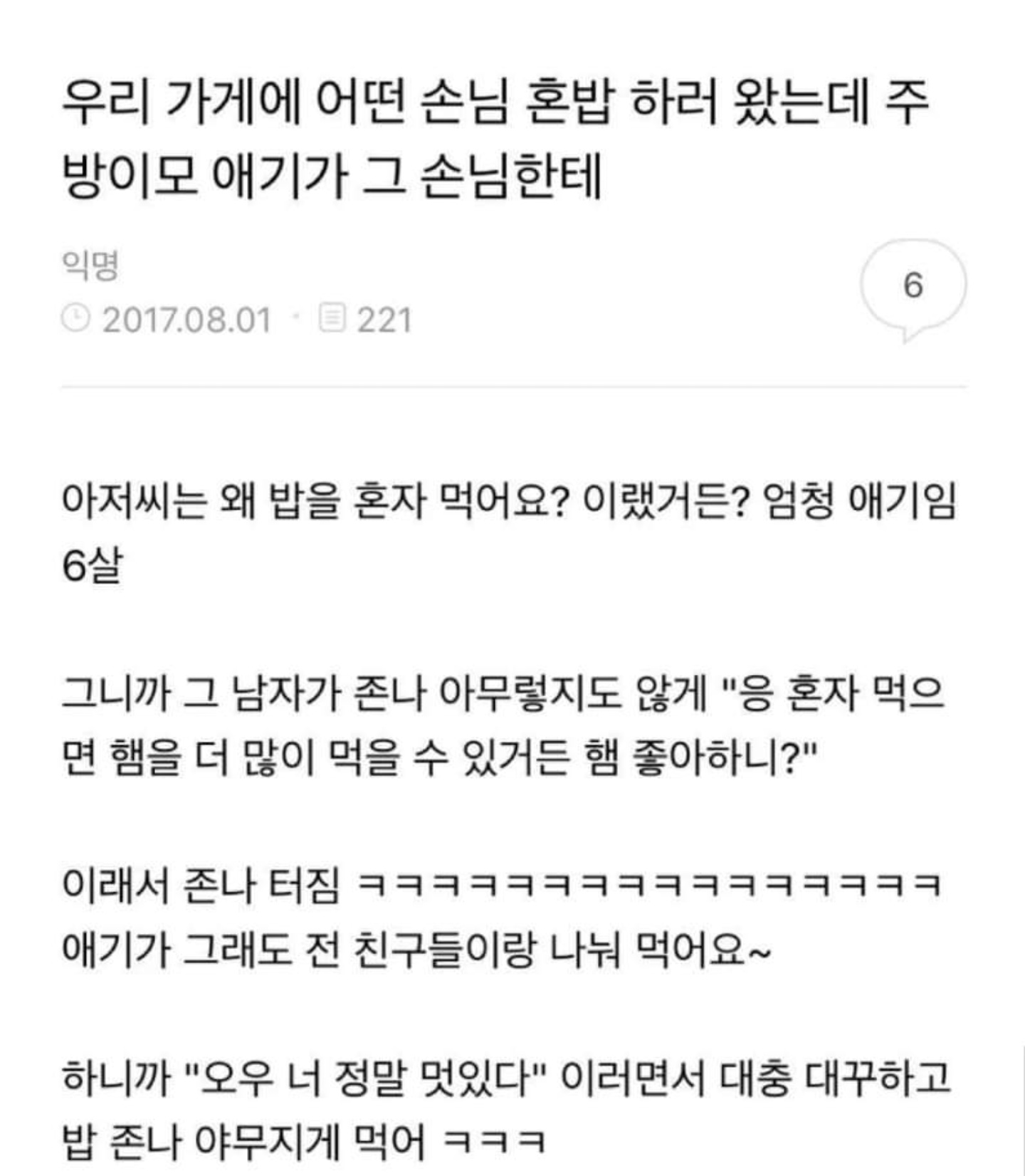Open the comments bubble showing 6
1025x1176 pixels.
tap(913, 286)
